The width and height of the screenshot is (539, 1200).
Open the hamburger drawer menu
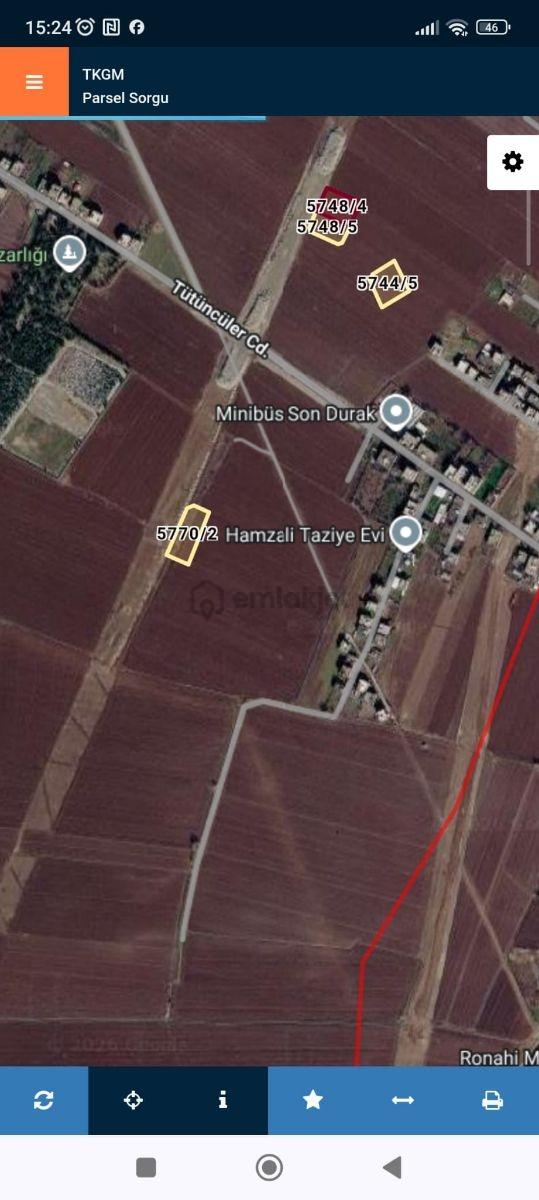click(x=34, y=82)
